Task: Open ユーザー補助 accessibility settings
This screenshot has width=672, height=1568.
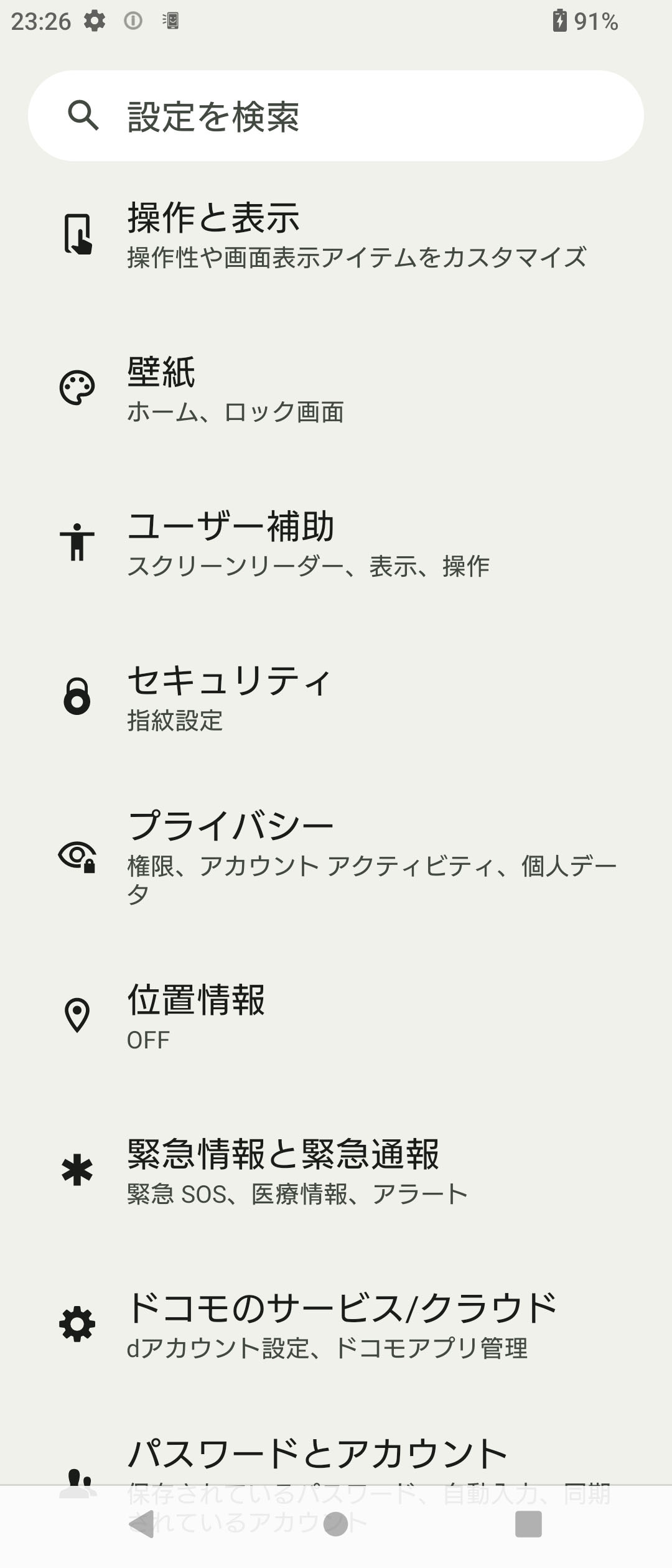Action: 336,543
